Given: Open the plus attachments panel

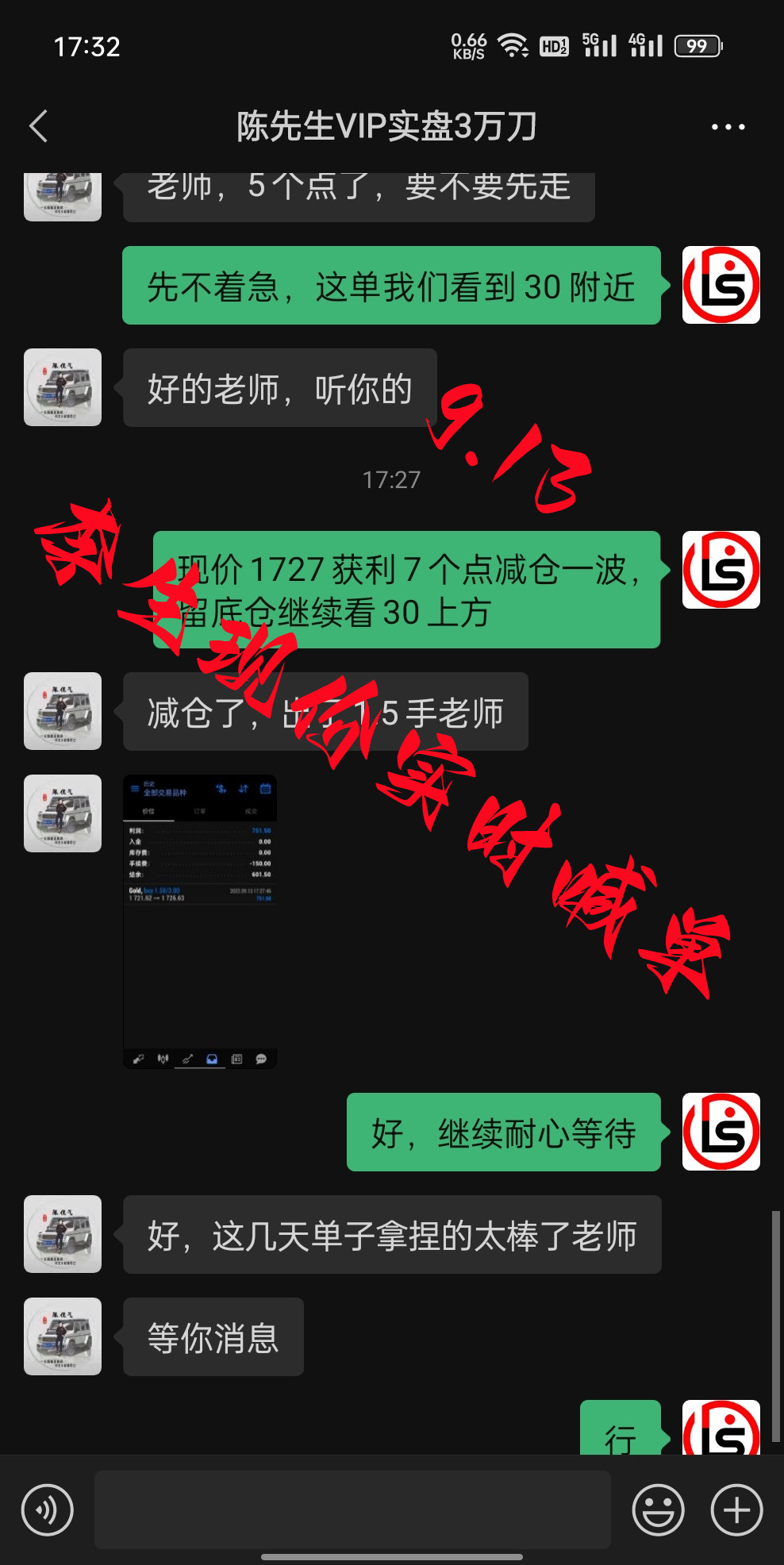Looking at the screenshot, I should coord(736,1509).
